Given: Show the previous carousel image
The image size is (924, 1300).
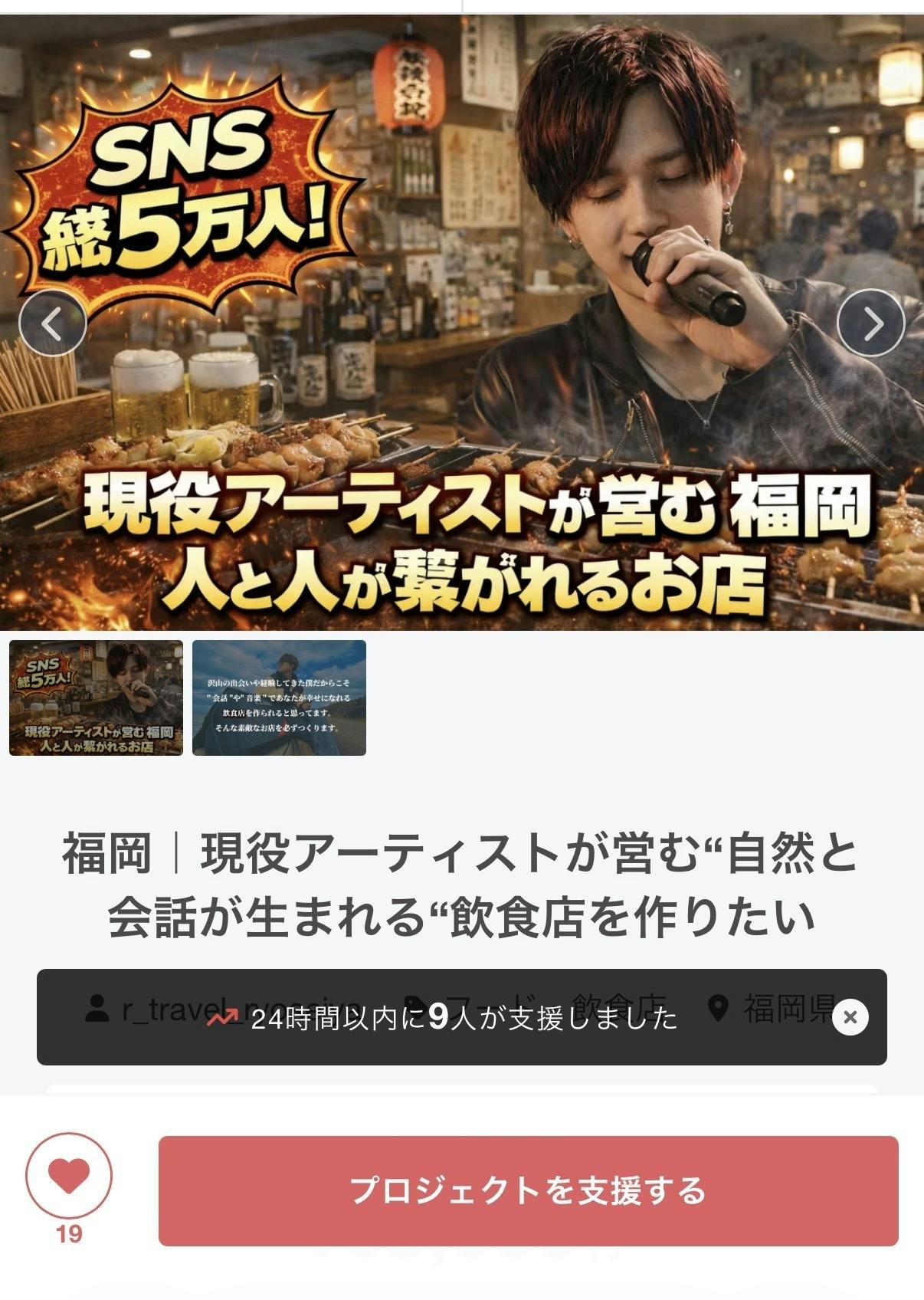Looking at the screenshot, I should pos(52,323).
